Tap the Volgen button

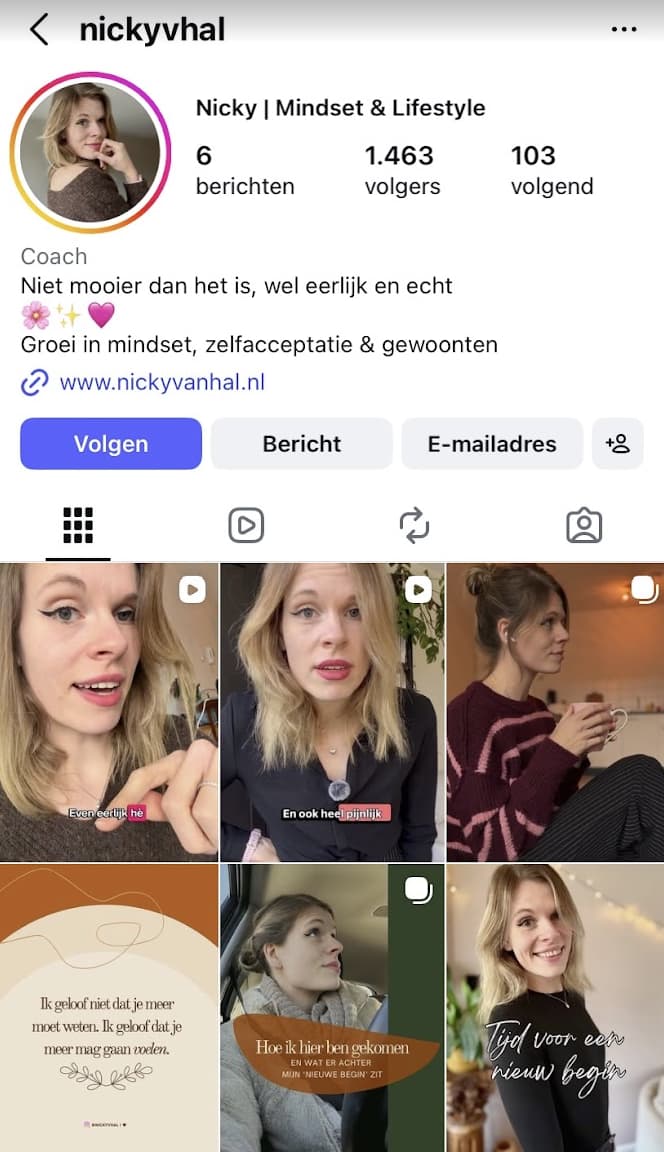[111, 444]
